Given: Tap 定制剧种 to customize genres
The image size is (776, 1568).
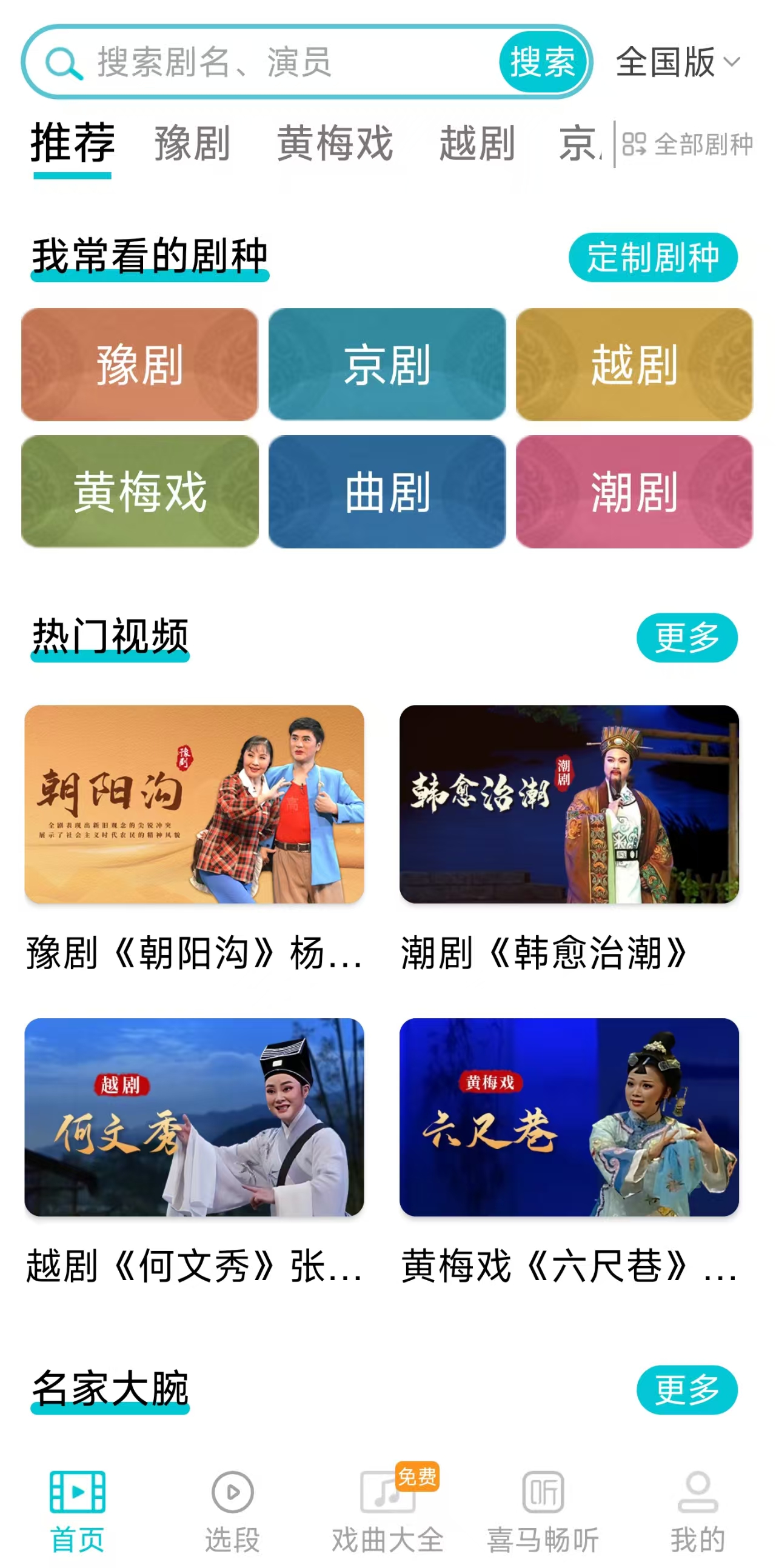Looking at the screenshot, I should tap(652, 258).
